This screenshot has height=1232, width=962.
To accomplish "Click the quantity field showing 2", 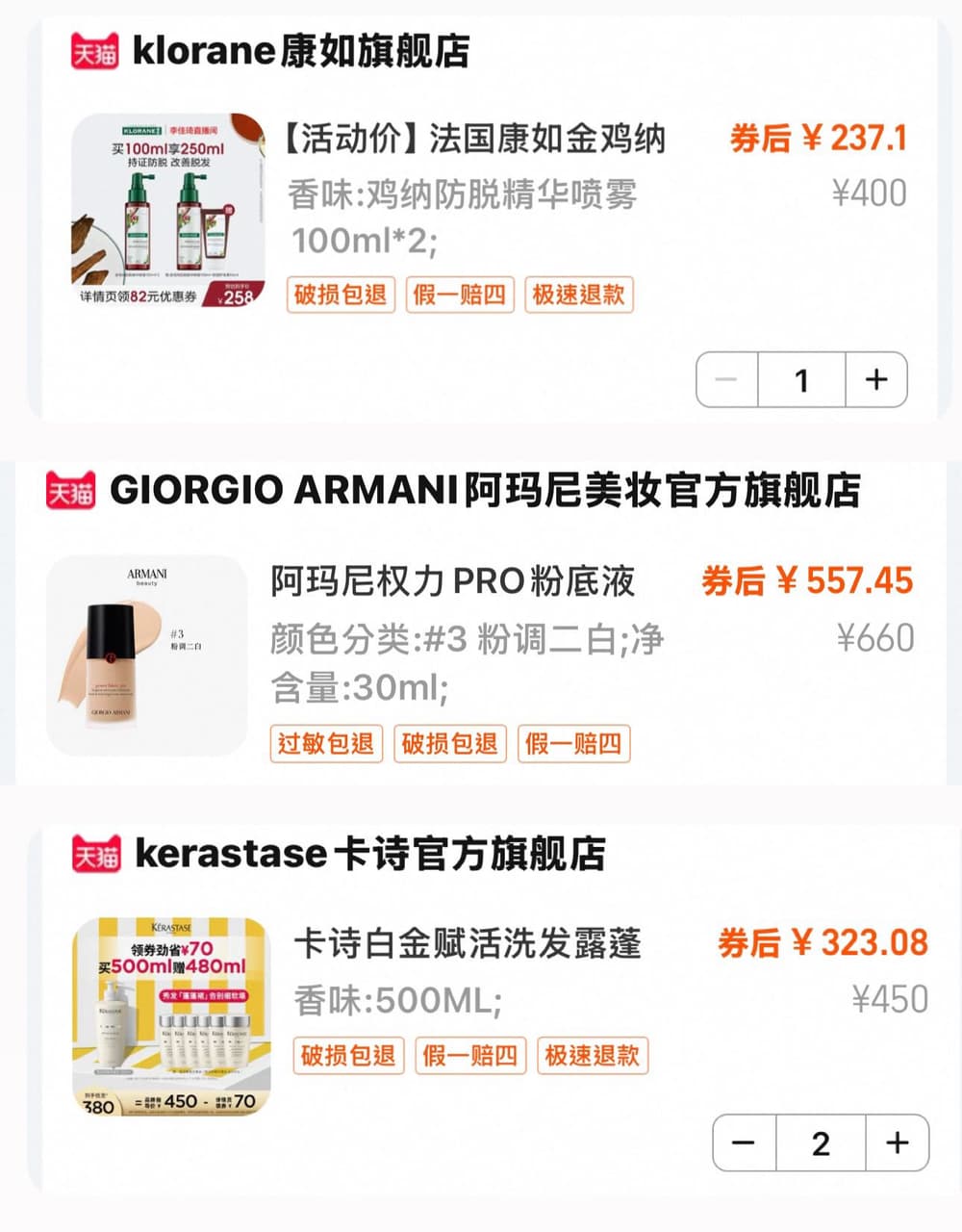I will [820, 1143].
